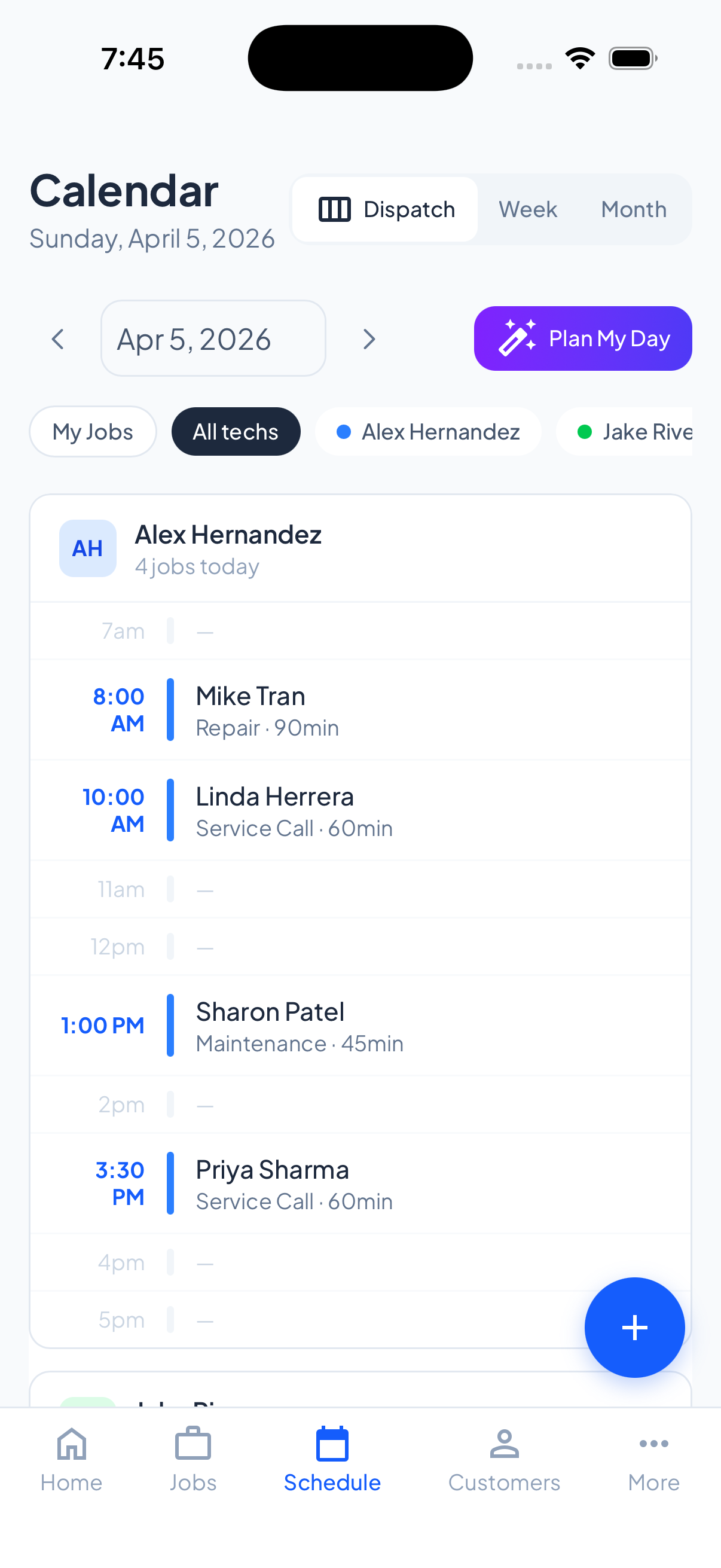The width and height of the screenshot is (721, 1568).
Task: Tap the 1:00 PM Sharon Patel timeline bar
Action: point(171,1025)
